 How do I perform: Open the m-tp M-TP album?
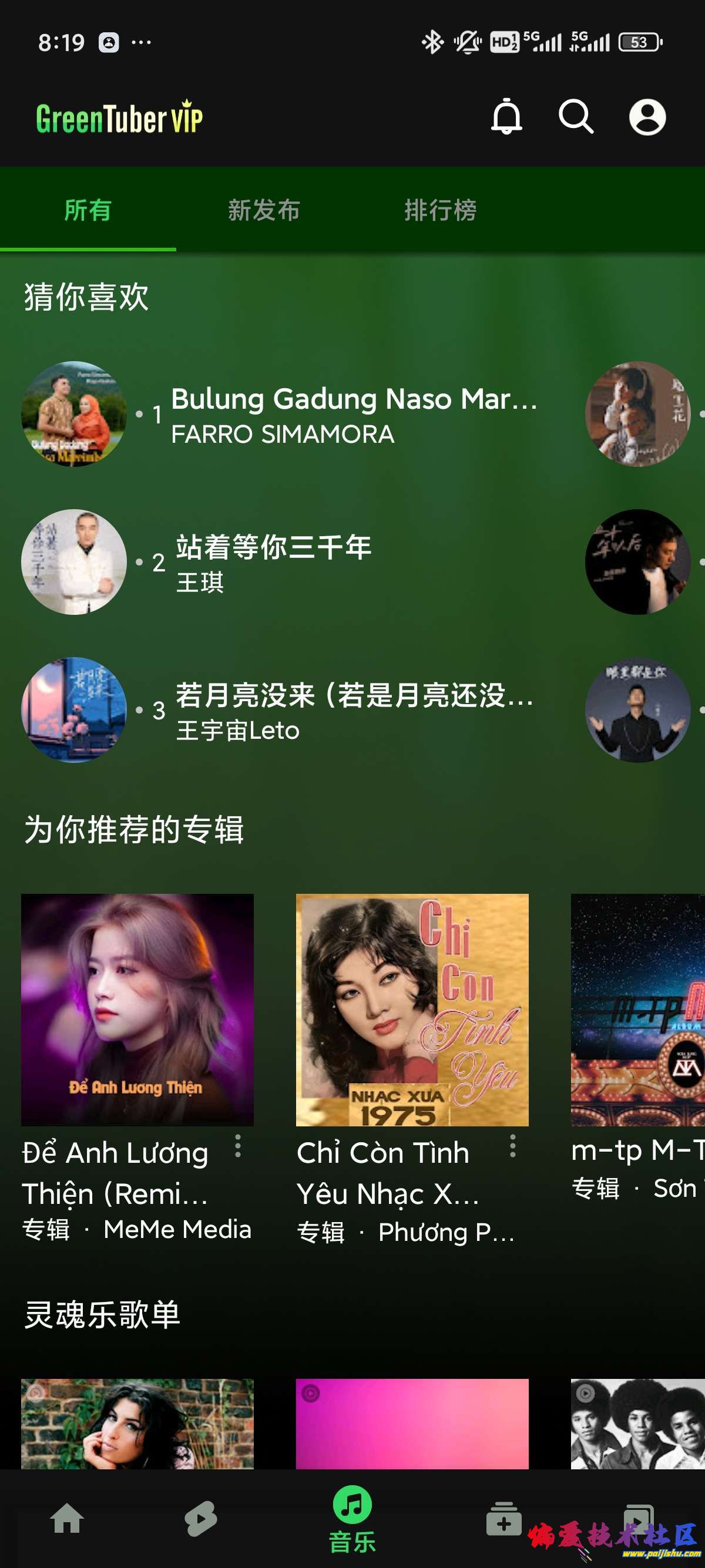tap(637, 1010)
